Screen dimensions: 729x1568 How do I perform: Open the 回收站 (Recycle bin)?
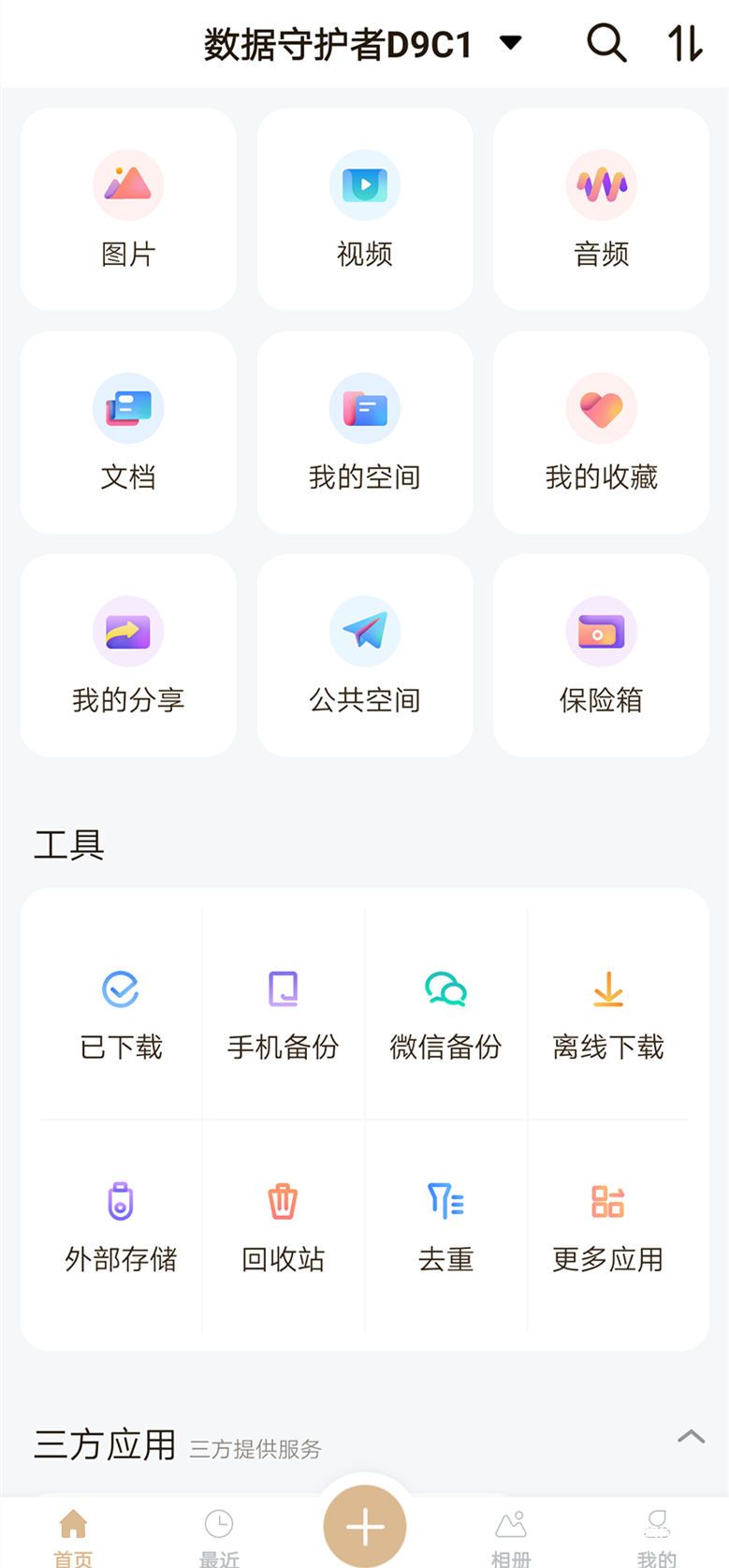(282, 1224)
